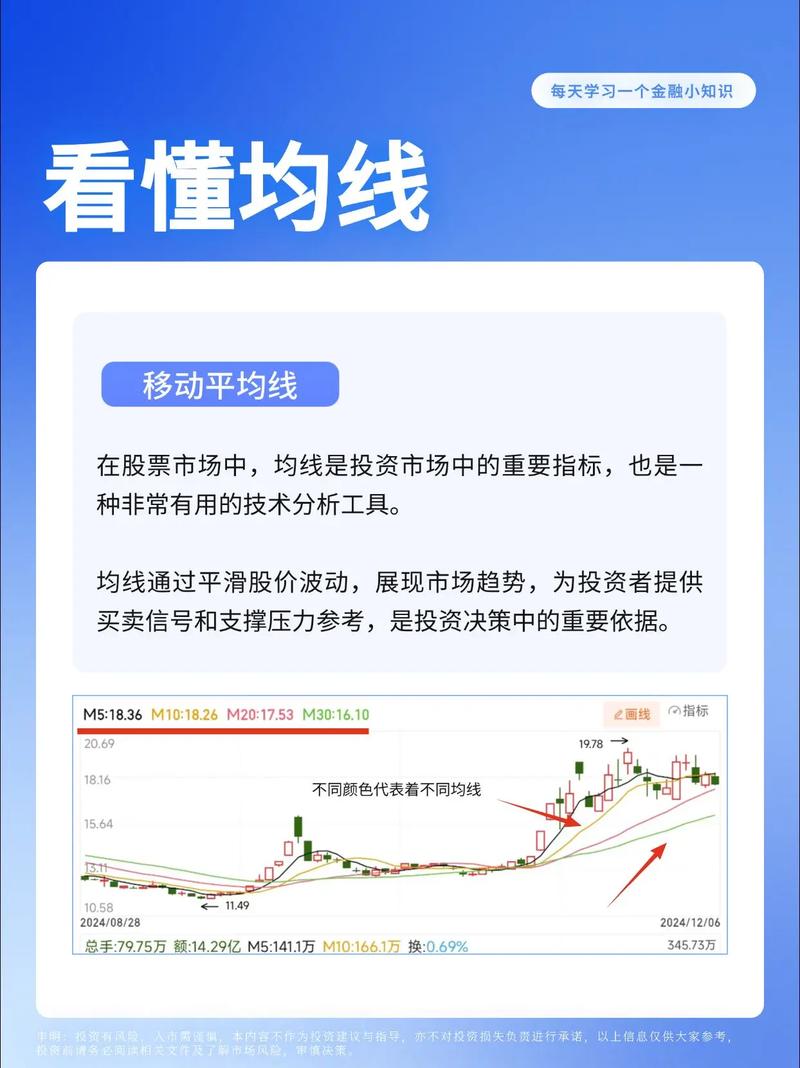This screenshot has width=800, height=1068.
Task: Select the pencil icon in the 画线 tool
Action: (616, 712)
